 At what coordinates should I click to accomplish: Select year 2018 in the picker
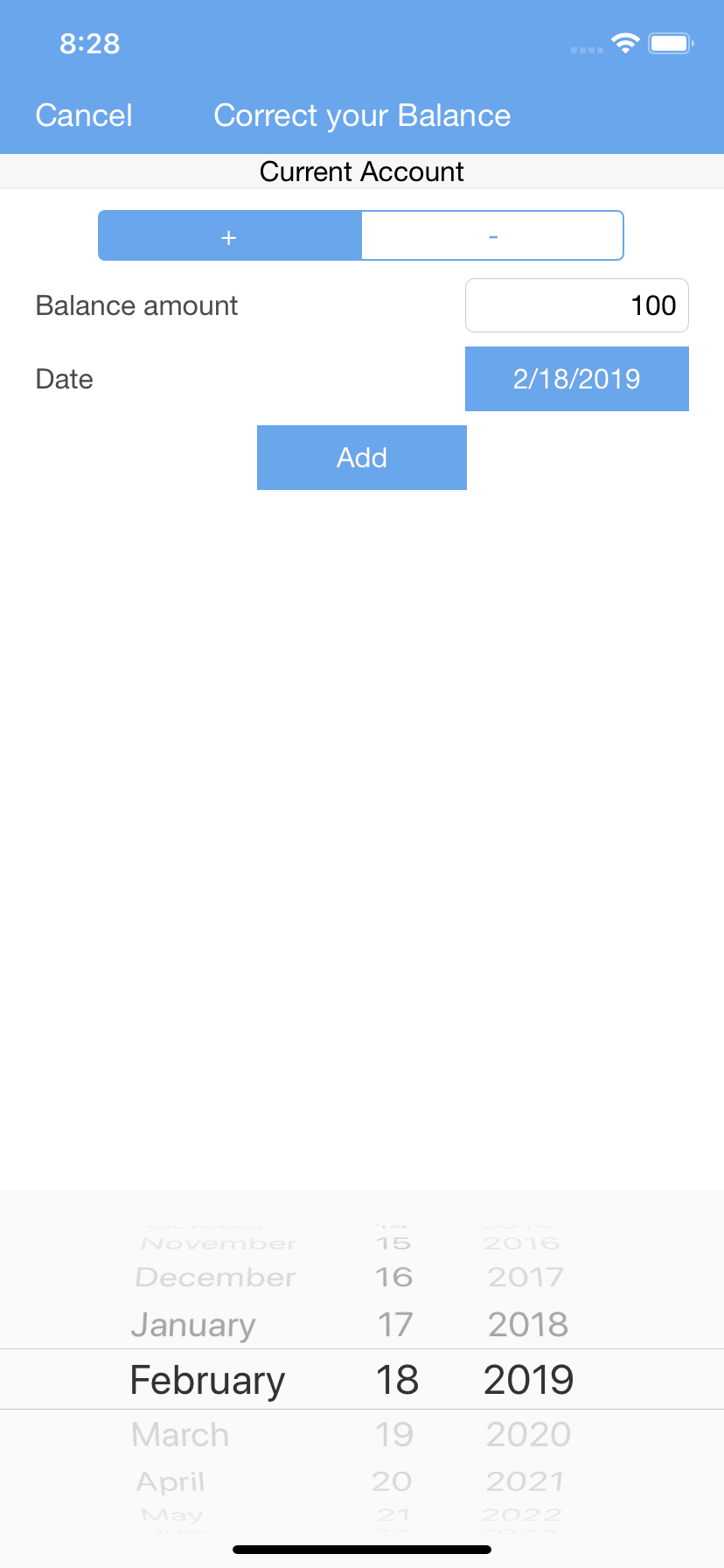[528, 1325]
